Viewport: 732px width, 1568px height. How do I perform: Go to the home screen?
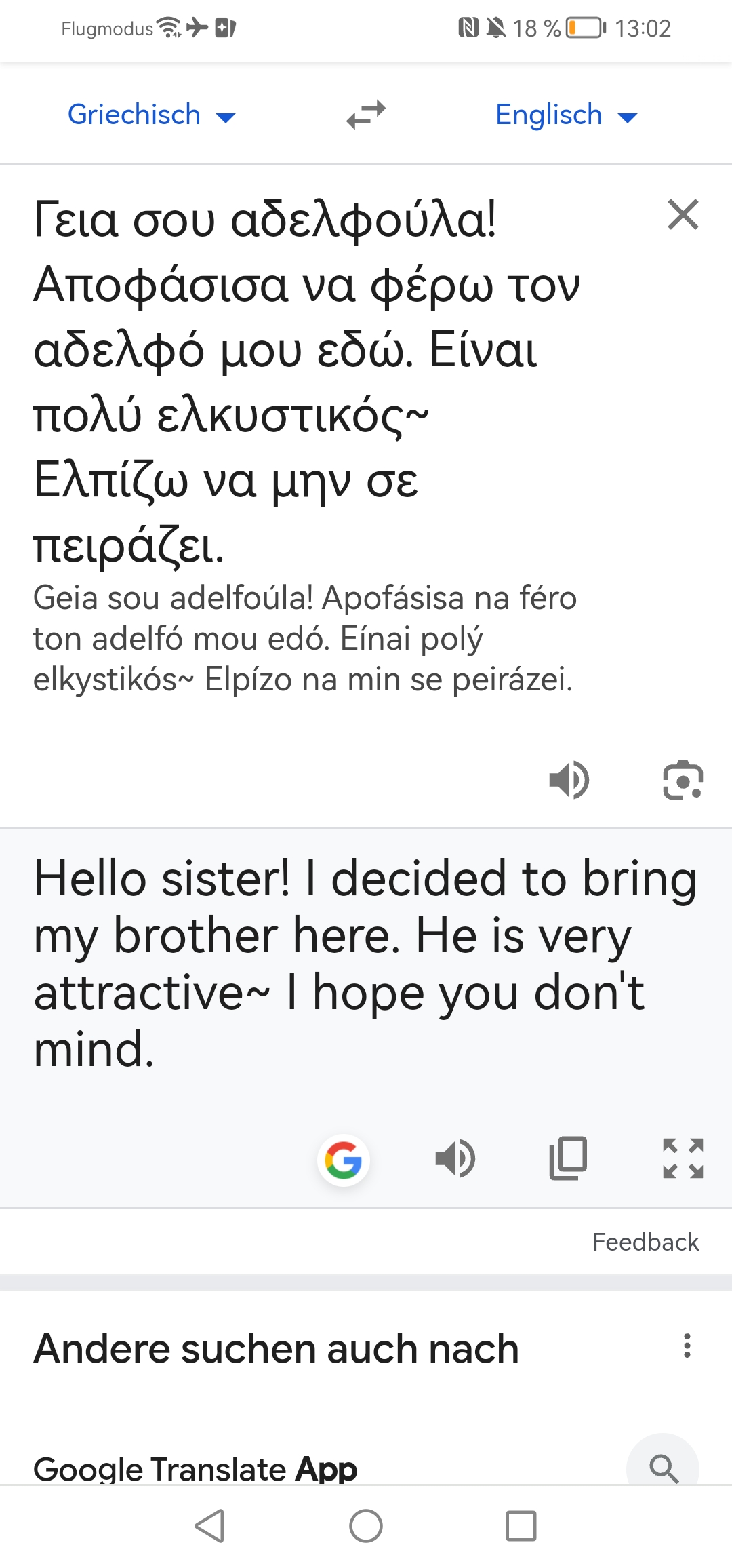[366, 1526]
